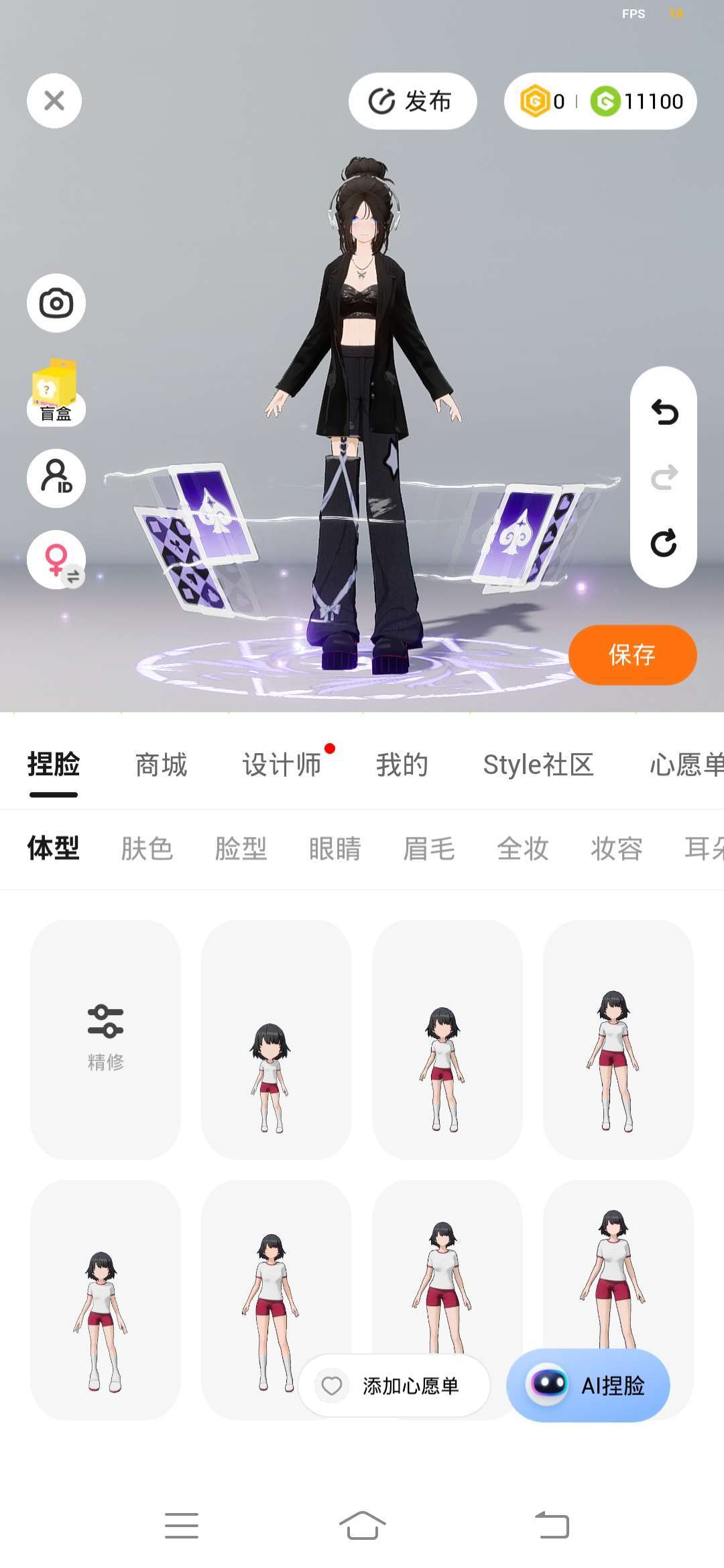Open the avatar ID icon

pyautogui.click(x=56, y=478)
